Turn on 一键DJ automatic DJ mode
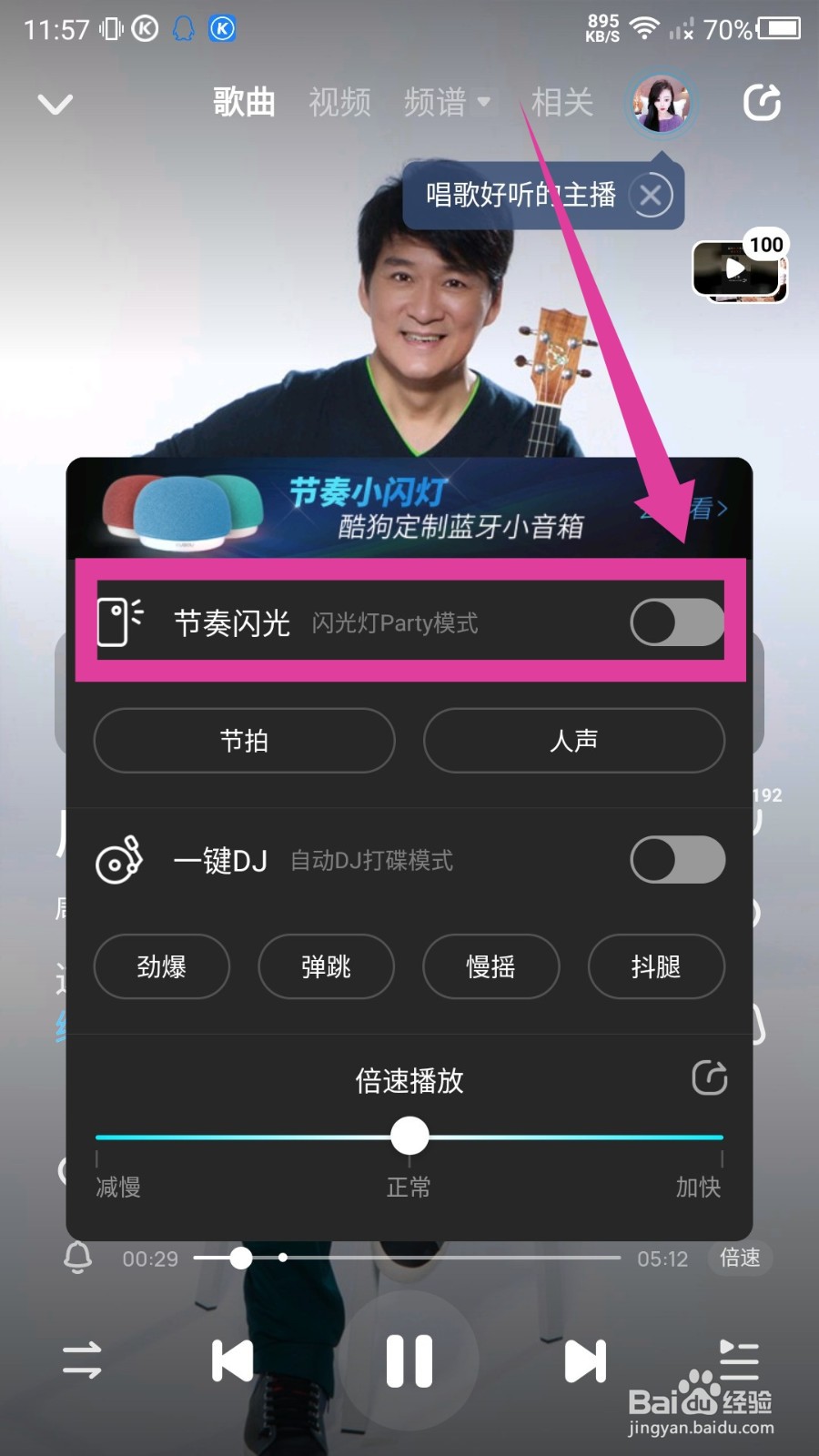This screenshot has height=1456, width=819. pos(677,860)
